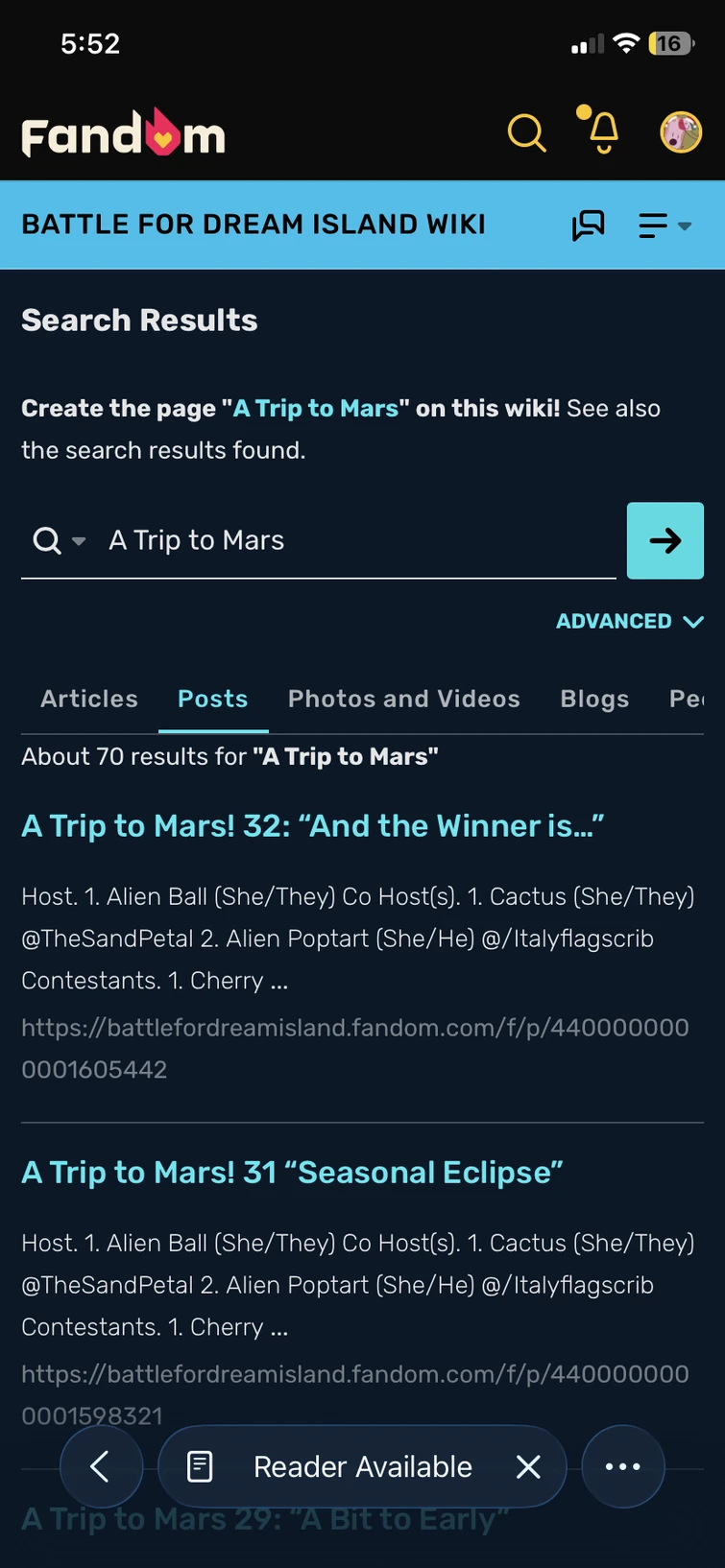Screen dimensions: 725x1568
Task: Go back with the browser back arrow
Action: (x=101, y=1466)
